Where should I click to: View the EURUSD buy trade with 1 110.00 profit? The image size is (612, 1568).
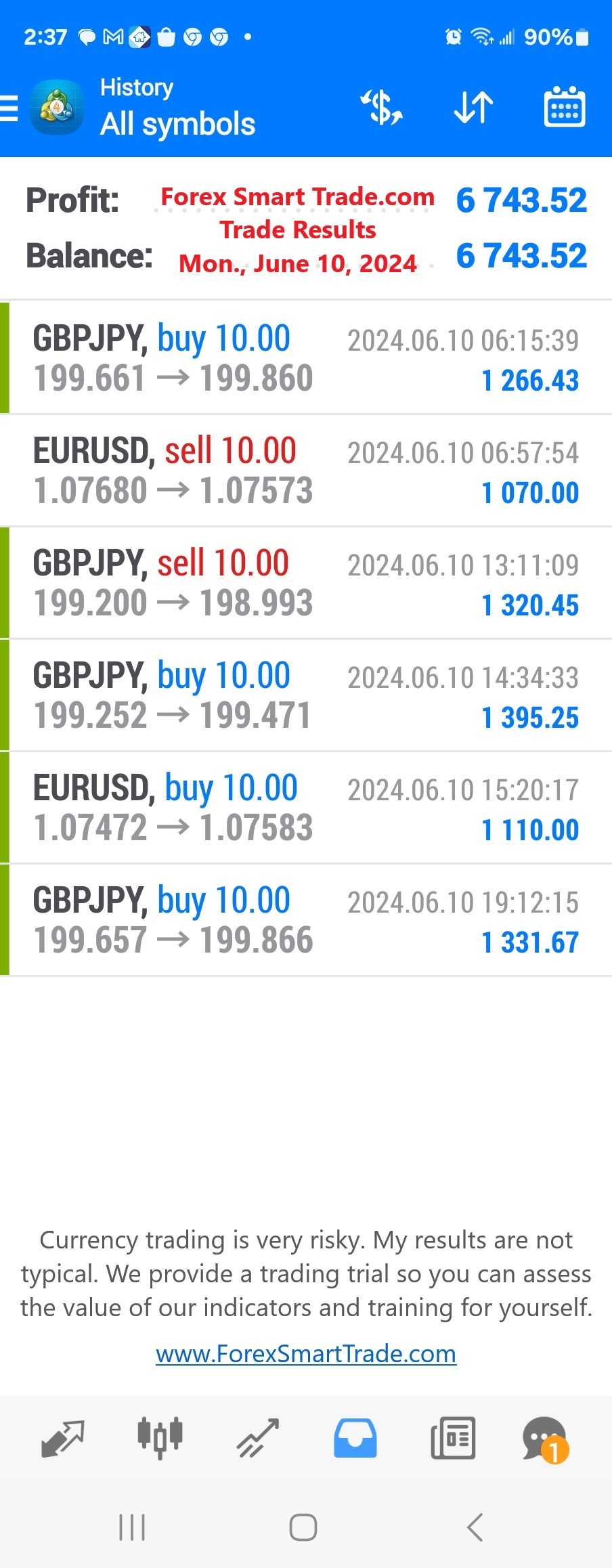click(306, 807)
